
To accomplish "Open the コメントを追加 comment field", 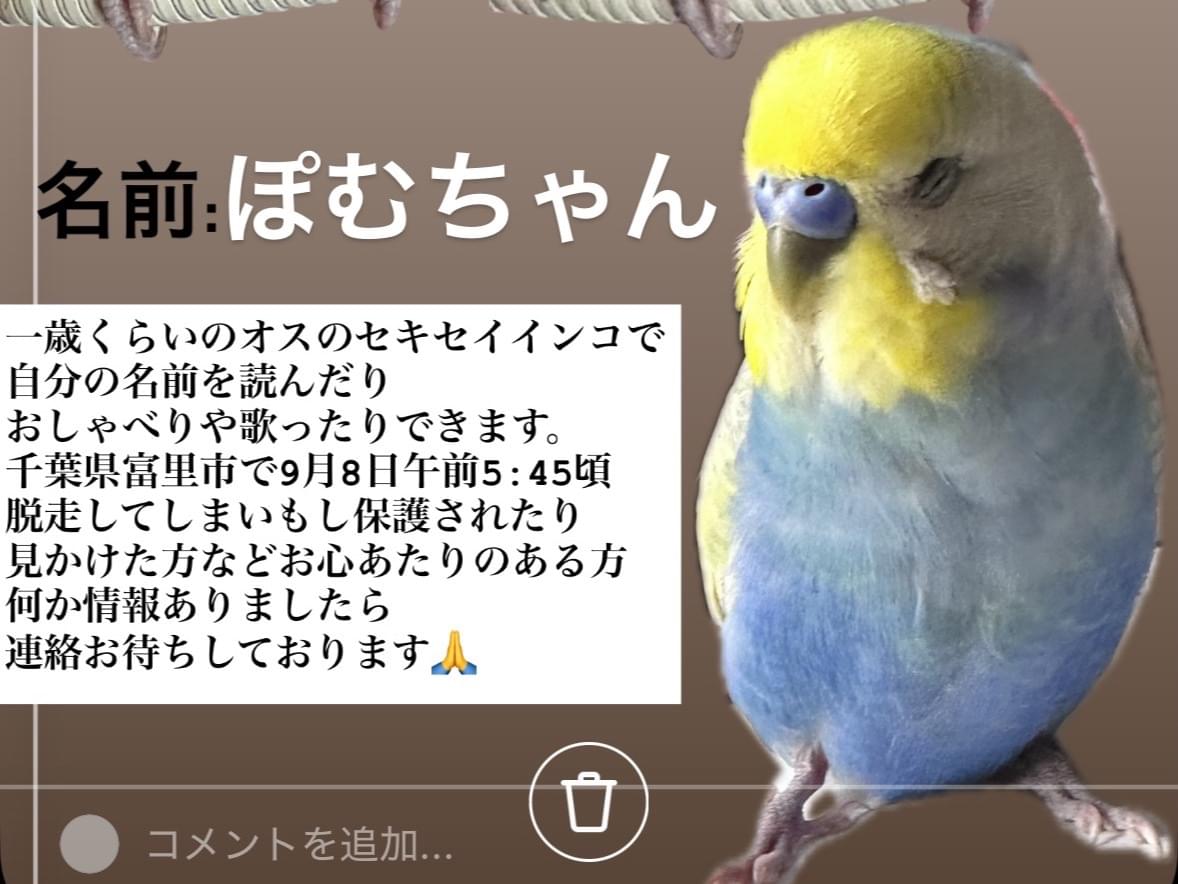I will [x=299, y=845].
